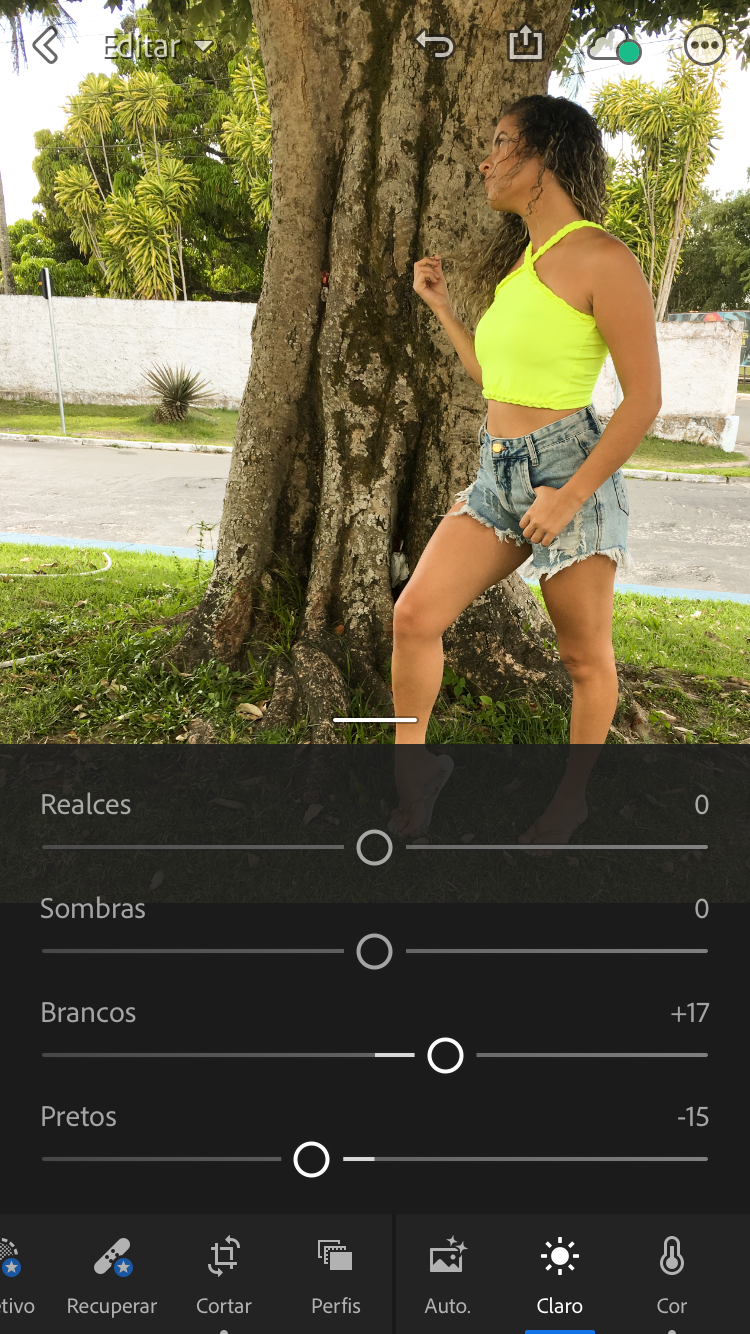Tap the panel drag handle above Realces
This screenshot has height=1334, width=750.
point(375,719)
